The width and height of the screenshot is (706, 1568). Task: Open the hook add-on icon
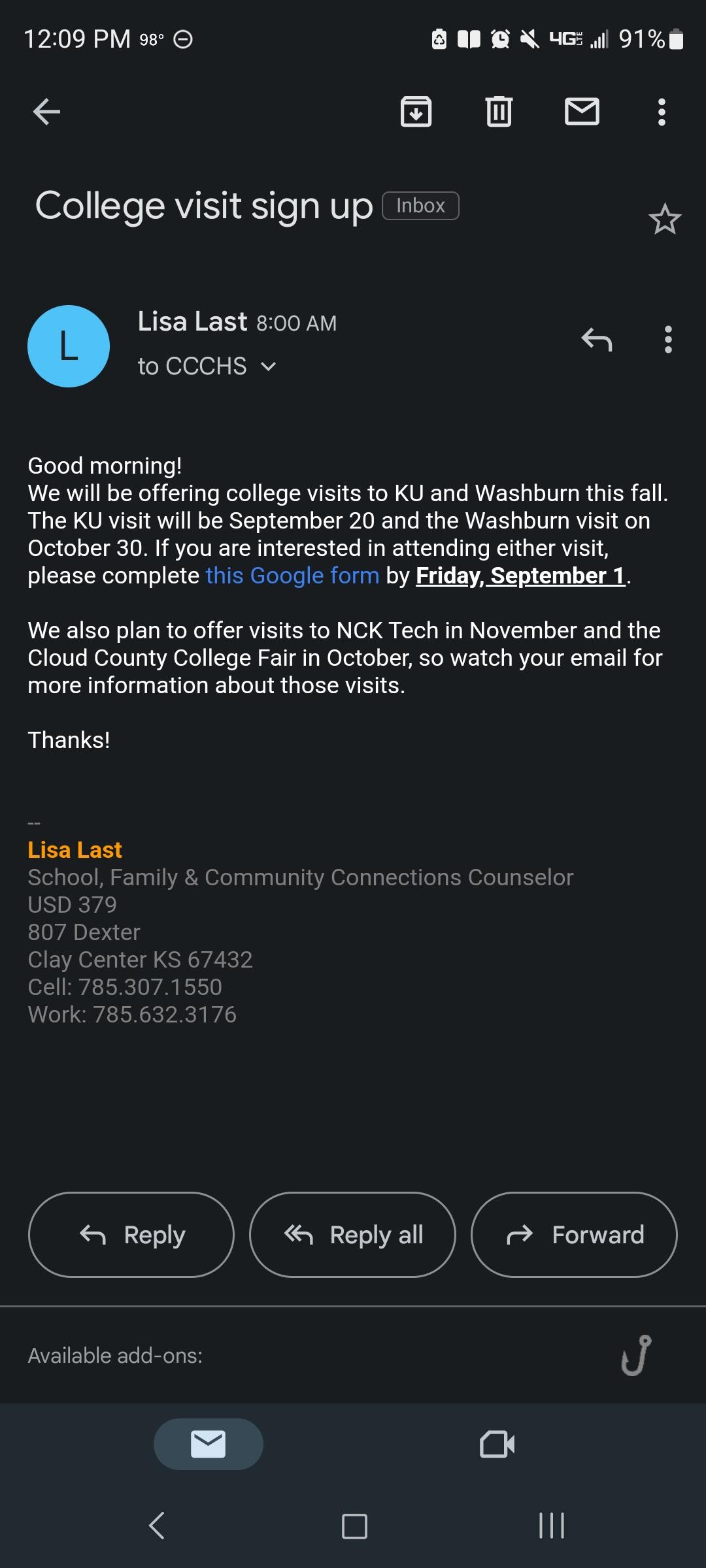click(x=636, y=1355)
